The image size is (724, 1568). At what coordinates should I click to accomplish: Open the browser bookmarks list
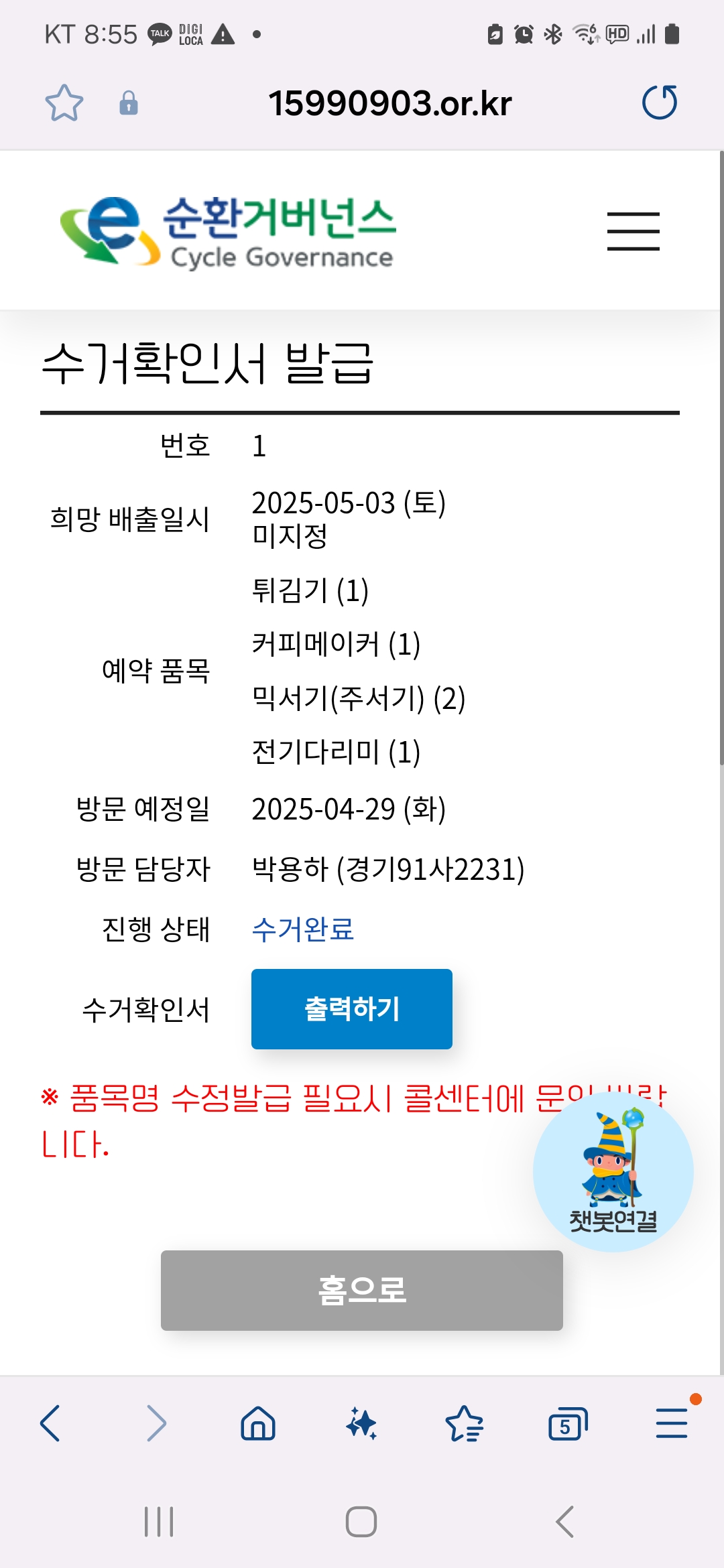click(x=464, y=1423)
